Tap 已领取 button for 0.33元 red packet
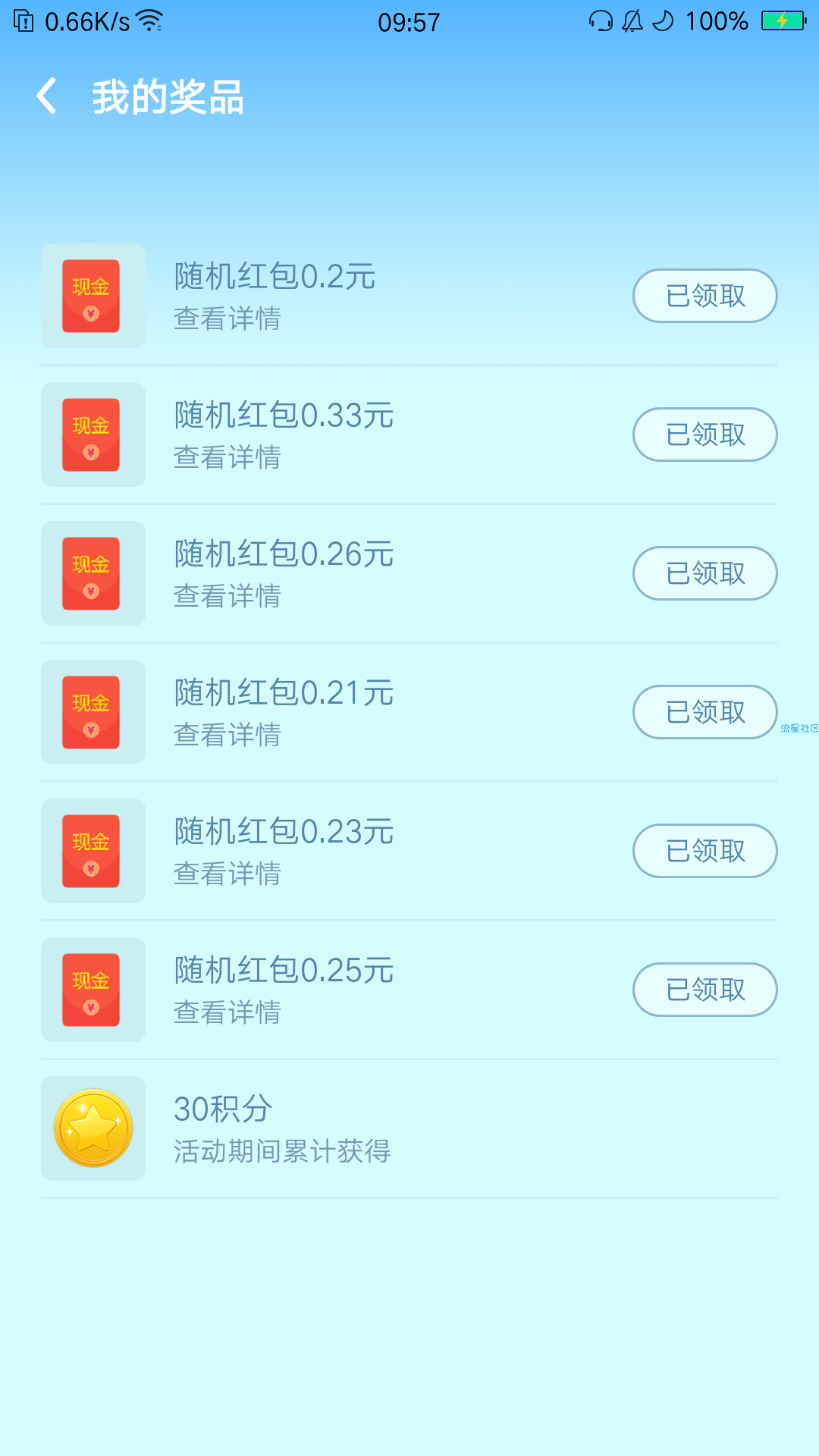The height and width of the screenshot is (1456, 819). click(x=705, y=435)
